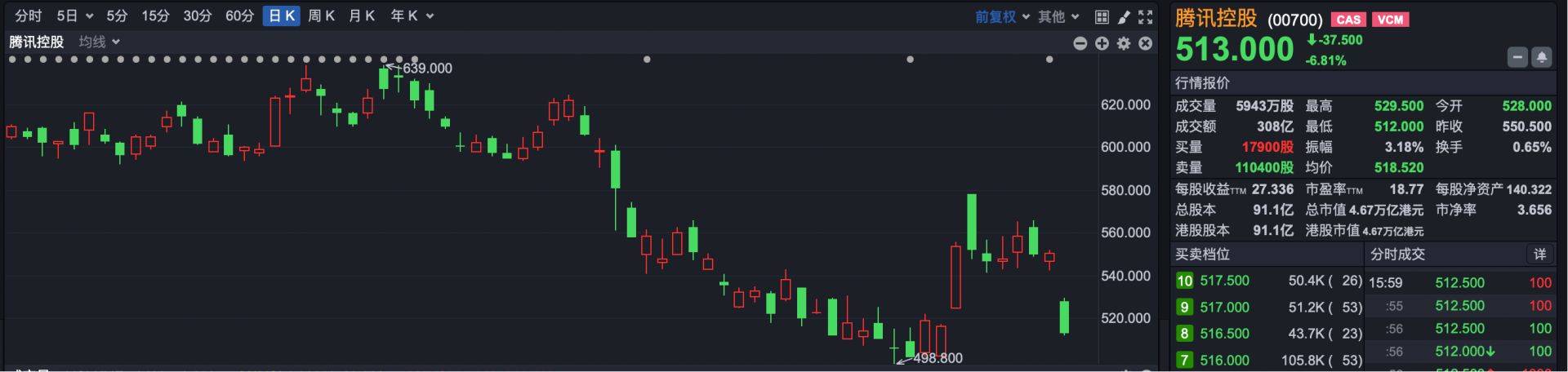This screenshot has height=372, width=1568.
Task: Open the 年K period dropdown
Action: [412, 15]
